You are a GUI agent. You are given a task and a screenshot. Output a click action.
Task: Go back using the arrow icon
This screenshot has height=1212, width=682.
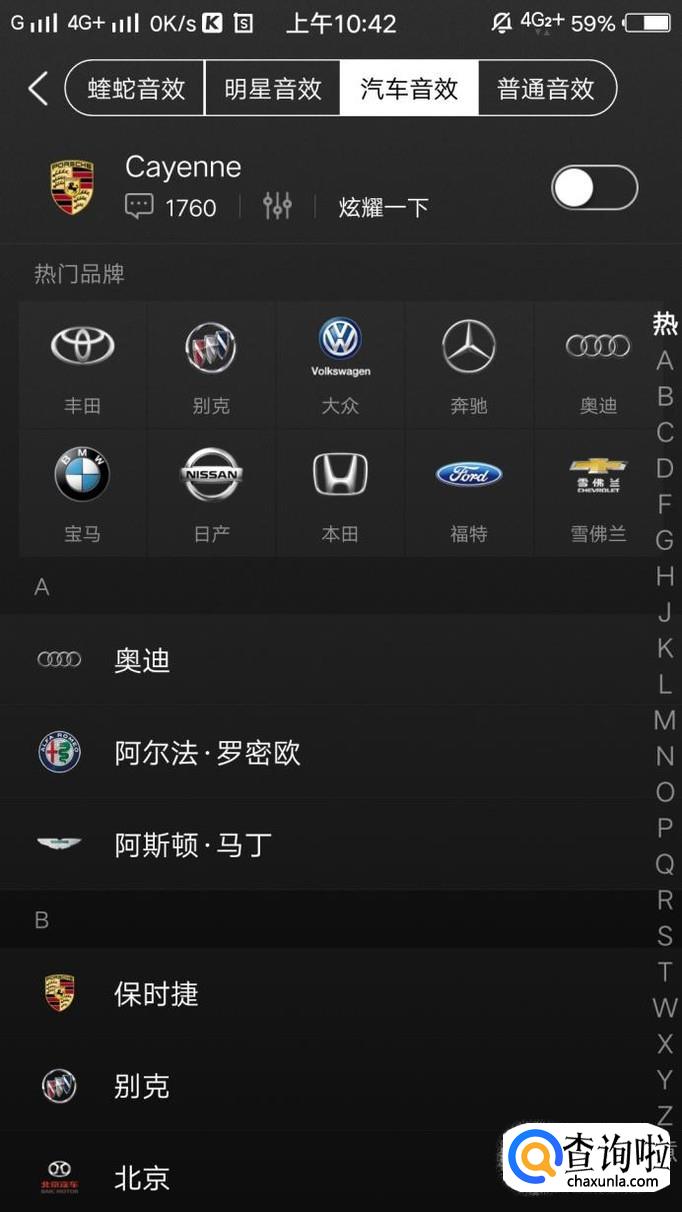pyautogui.click(x=38, y=89)
